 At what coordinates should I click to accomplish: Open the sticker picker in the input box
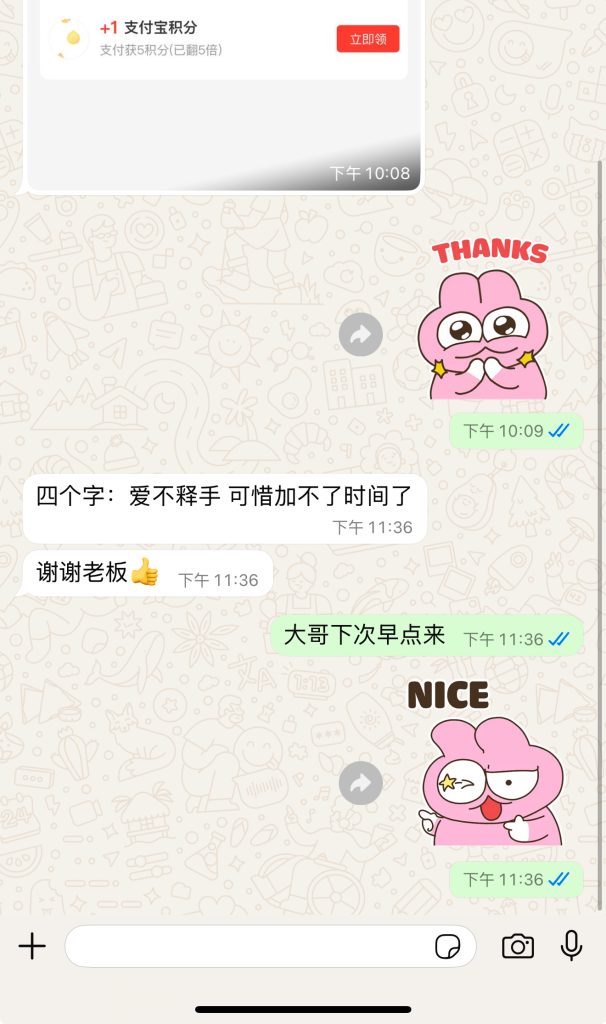click(447, 946)
